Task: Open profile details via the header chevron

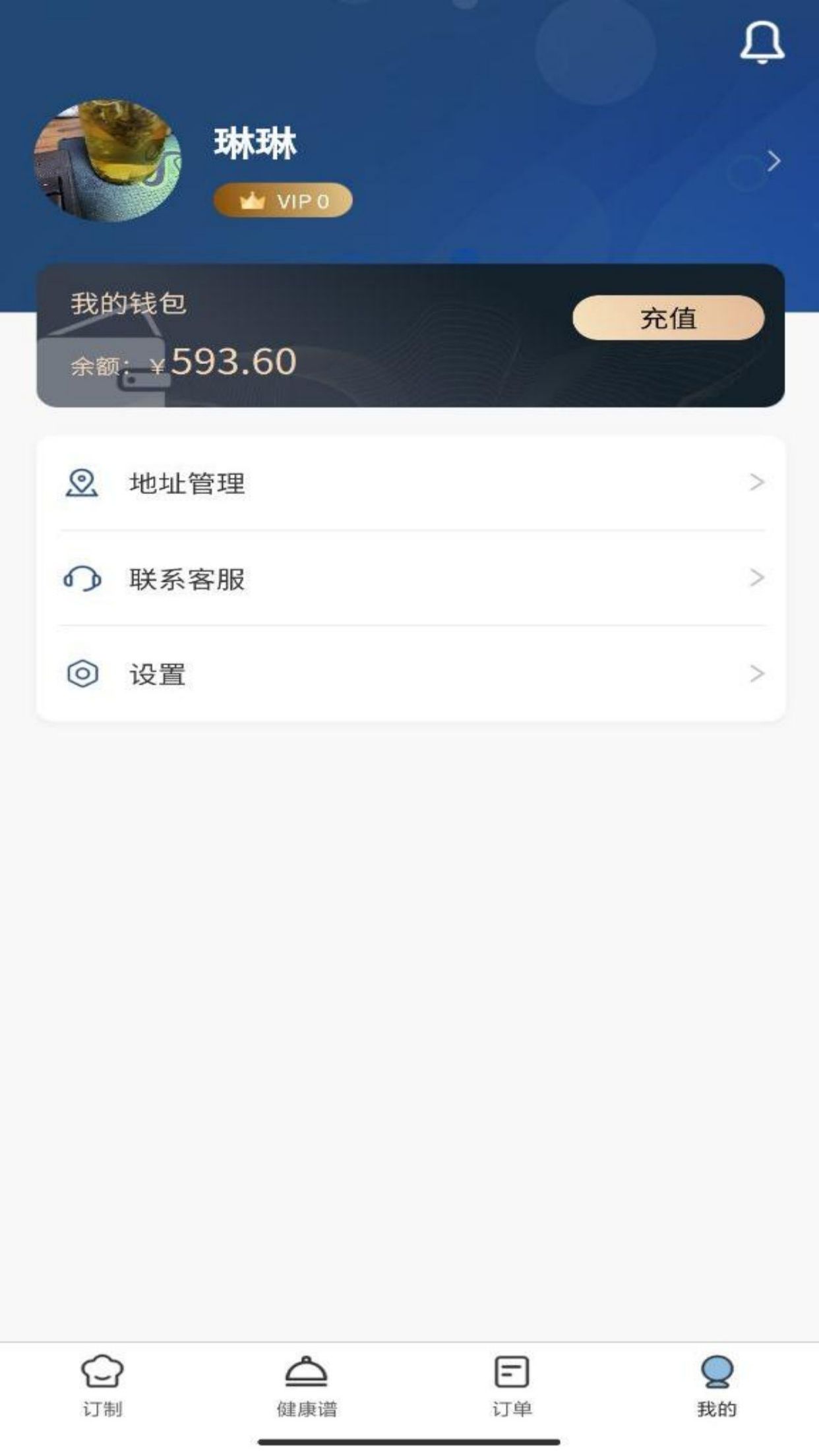Action: click(773, 161)
